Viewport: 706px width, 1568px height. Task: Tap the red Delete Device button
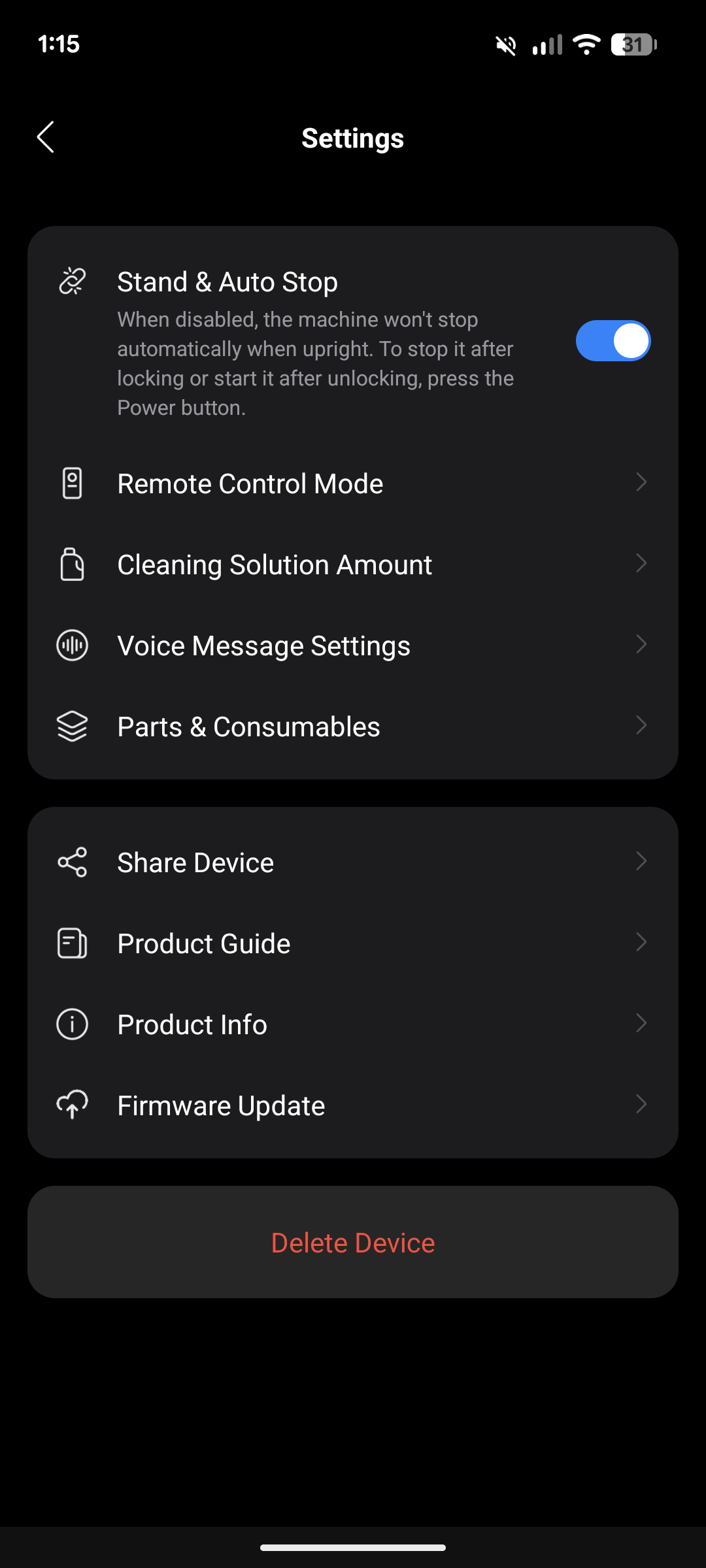coord(353,1243)
